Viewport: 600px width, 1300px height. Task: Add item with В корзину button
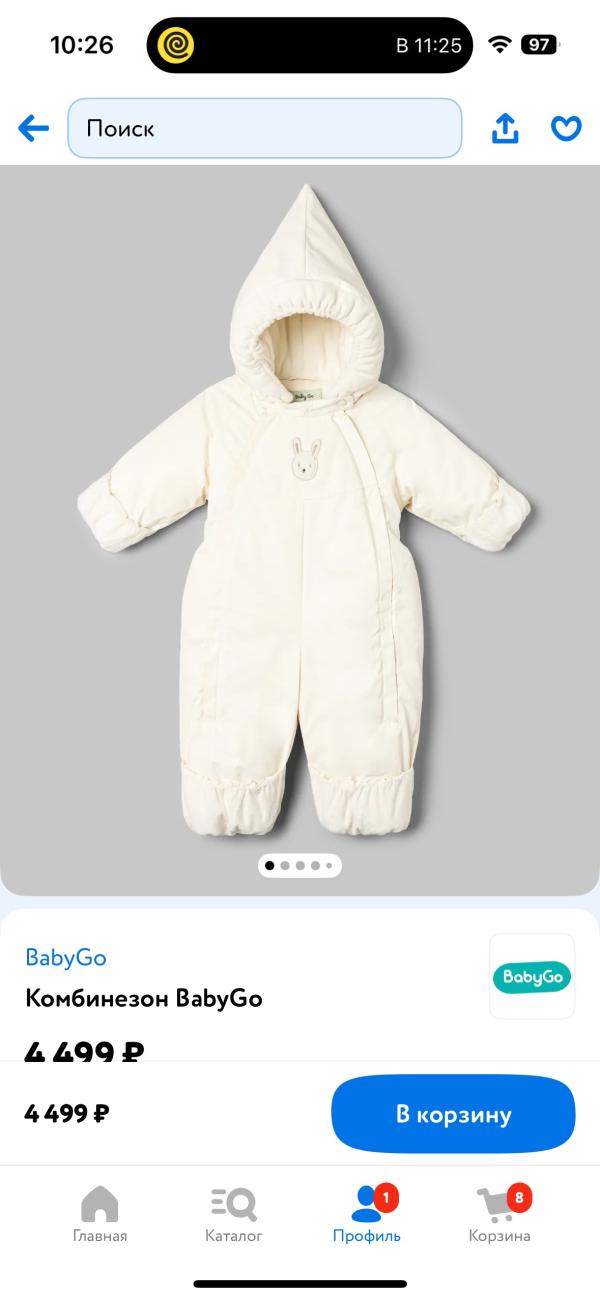(x=453, y=1114)
